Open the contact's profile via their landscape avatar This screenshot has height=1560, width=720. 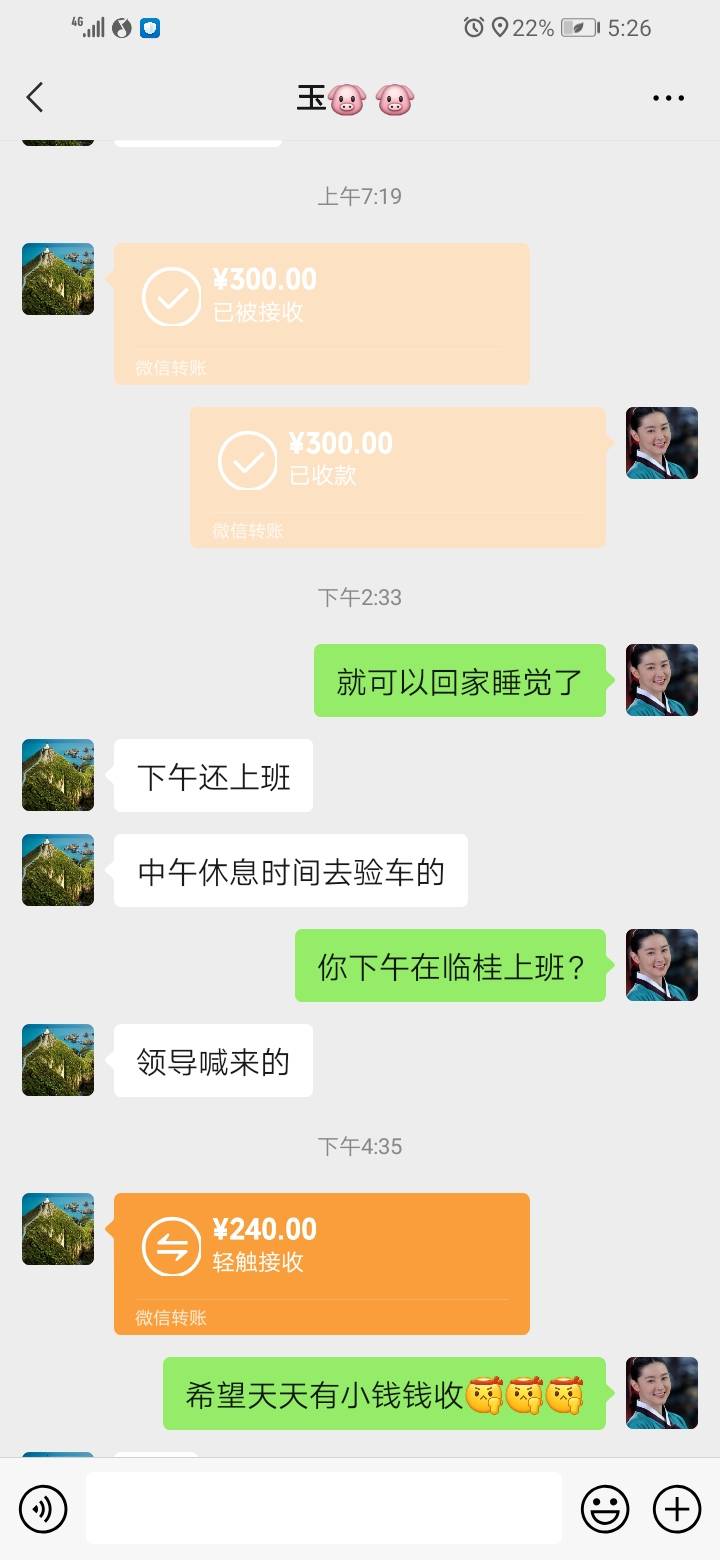click(57, 279)
